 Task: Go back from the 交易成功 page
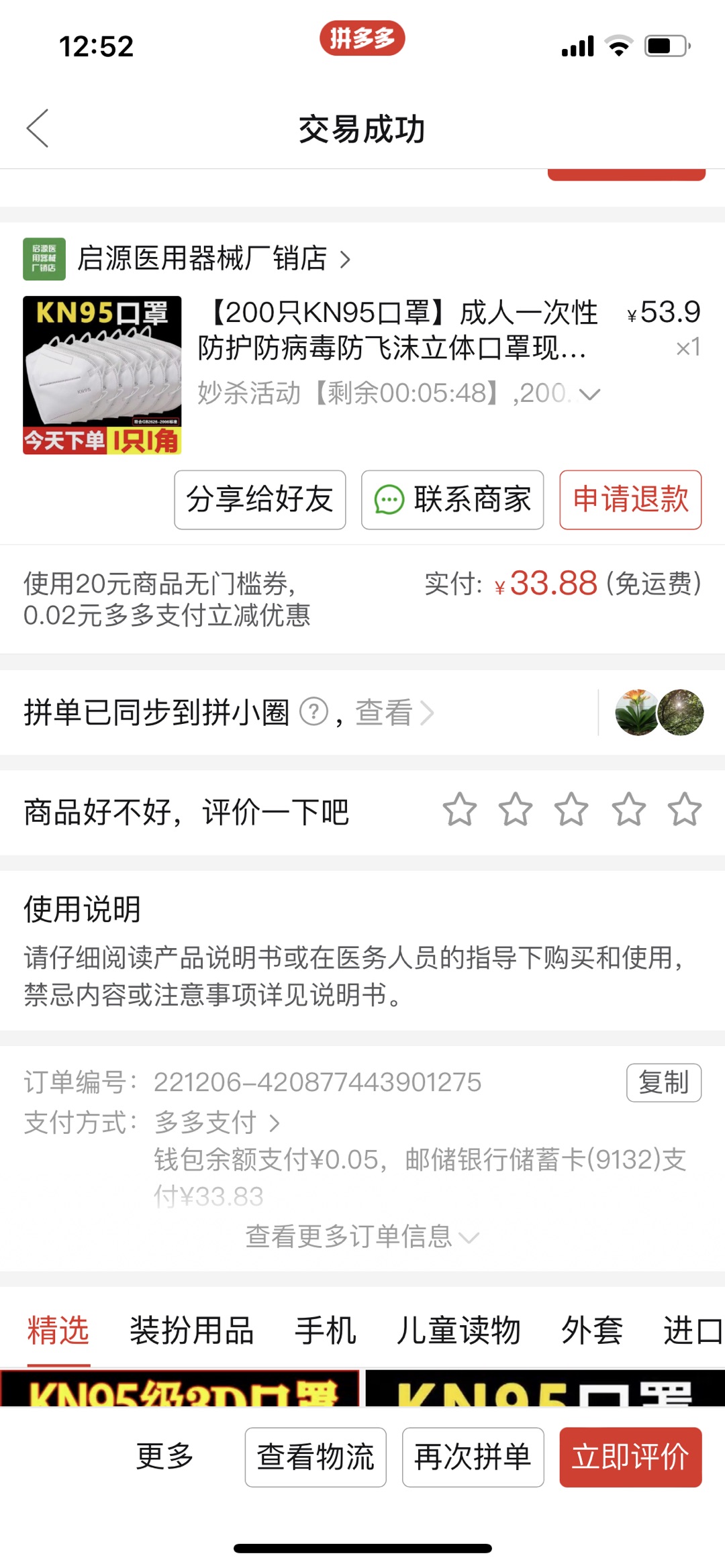(x=38, y=128)
